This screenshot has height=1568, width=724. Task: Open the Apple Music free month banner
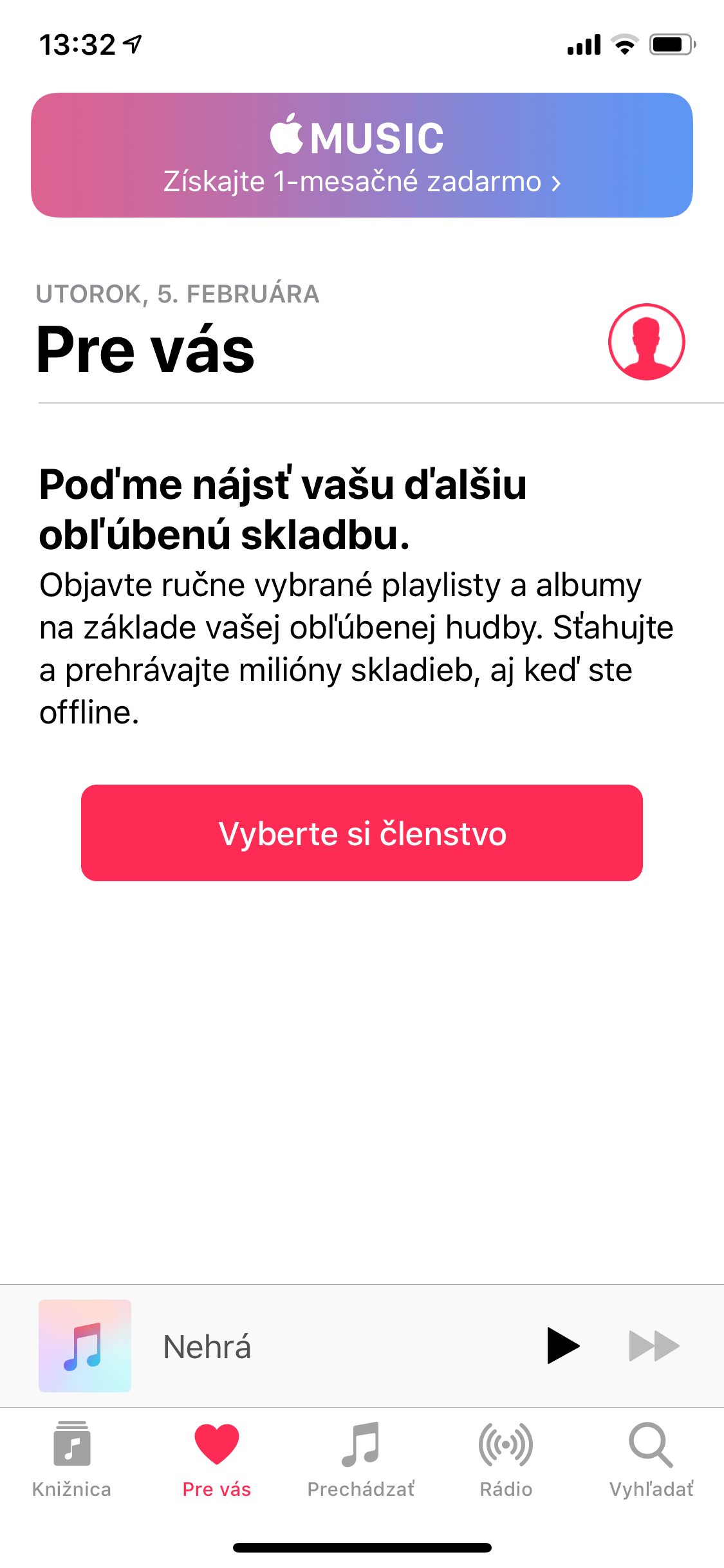362,155
